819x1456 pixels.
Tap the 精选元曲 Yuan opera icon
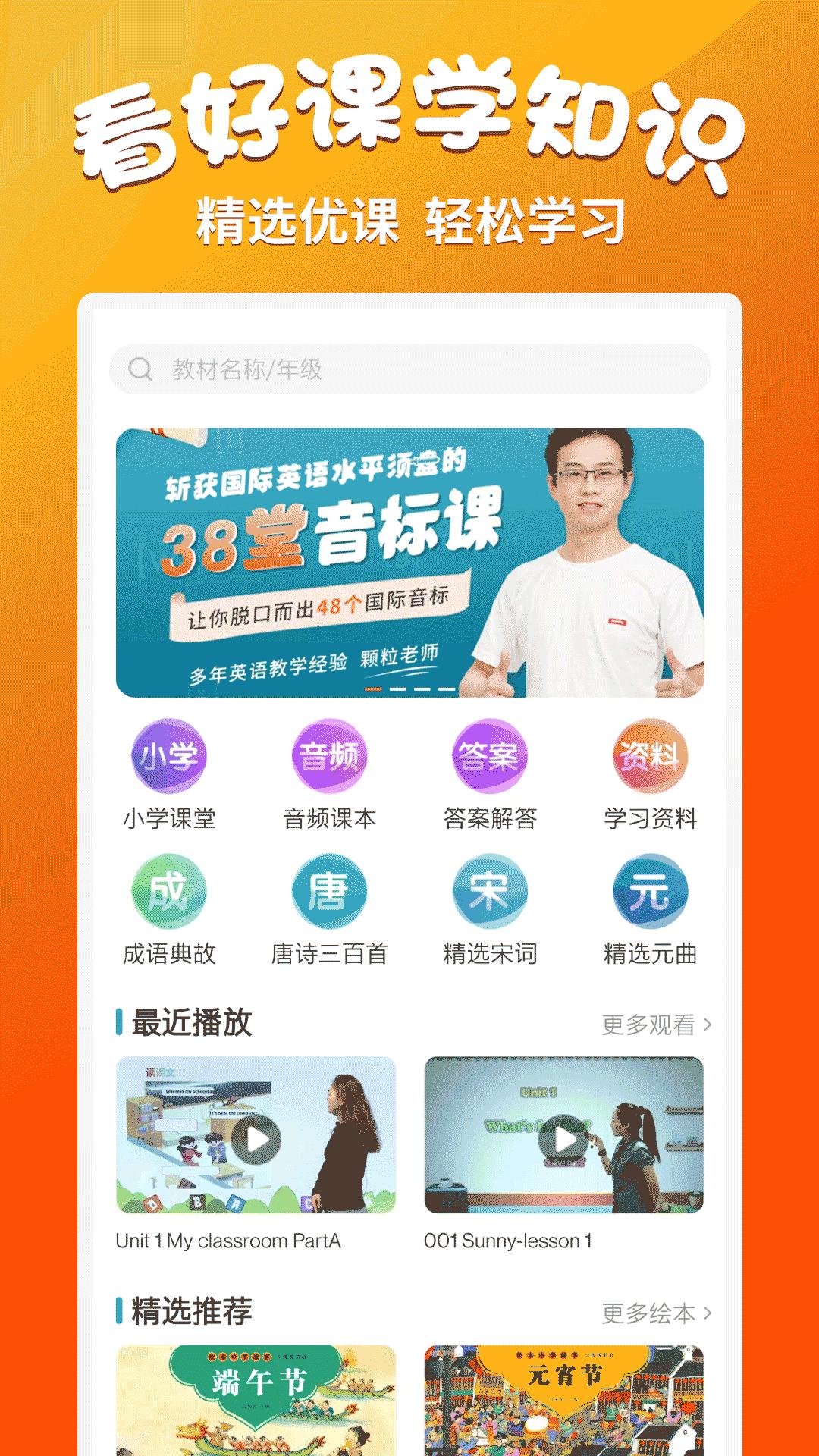tap(651, 891)
